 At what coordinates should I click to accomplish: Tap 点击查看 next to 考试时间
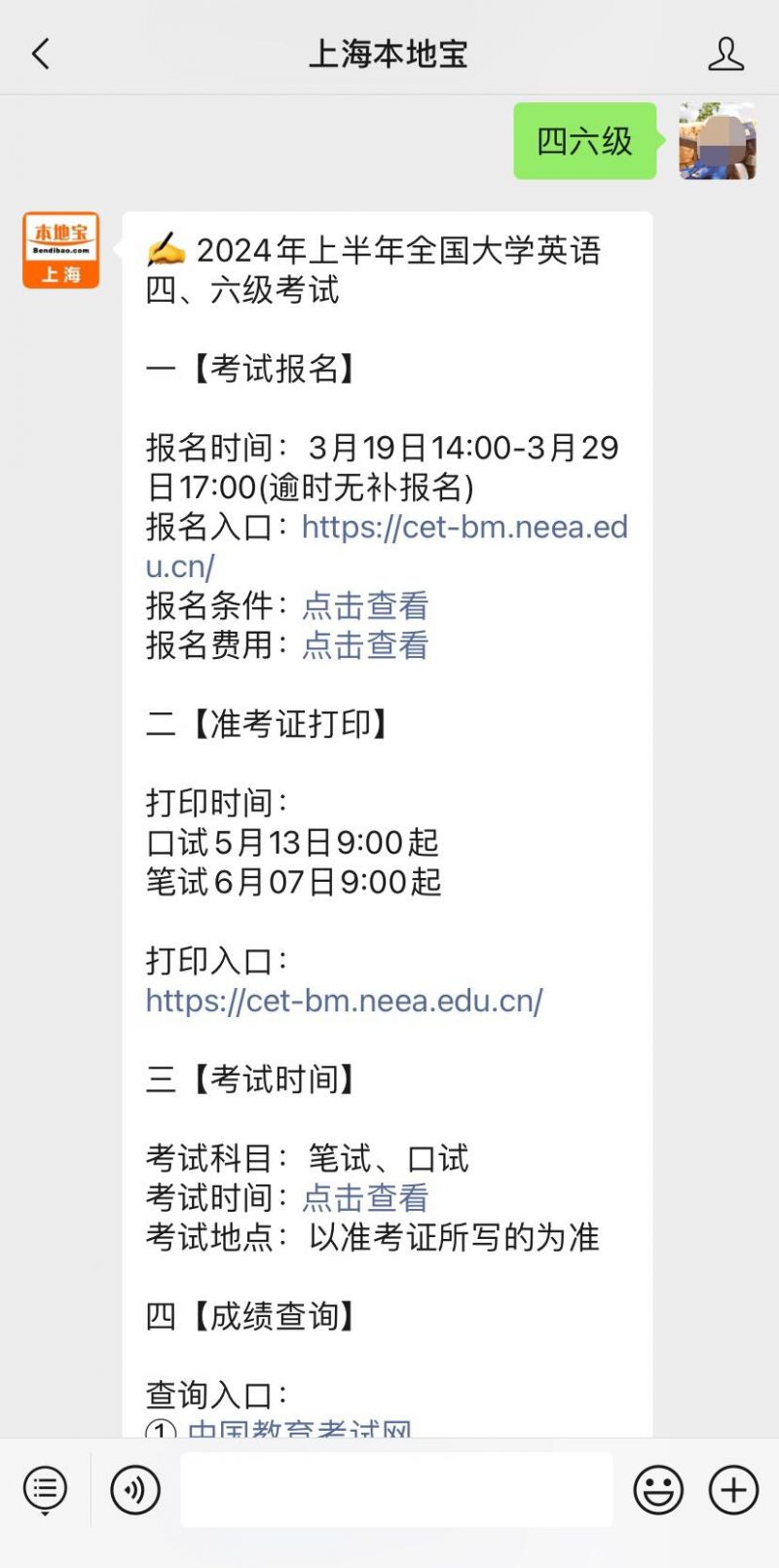(x=365, y=1197)
